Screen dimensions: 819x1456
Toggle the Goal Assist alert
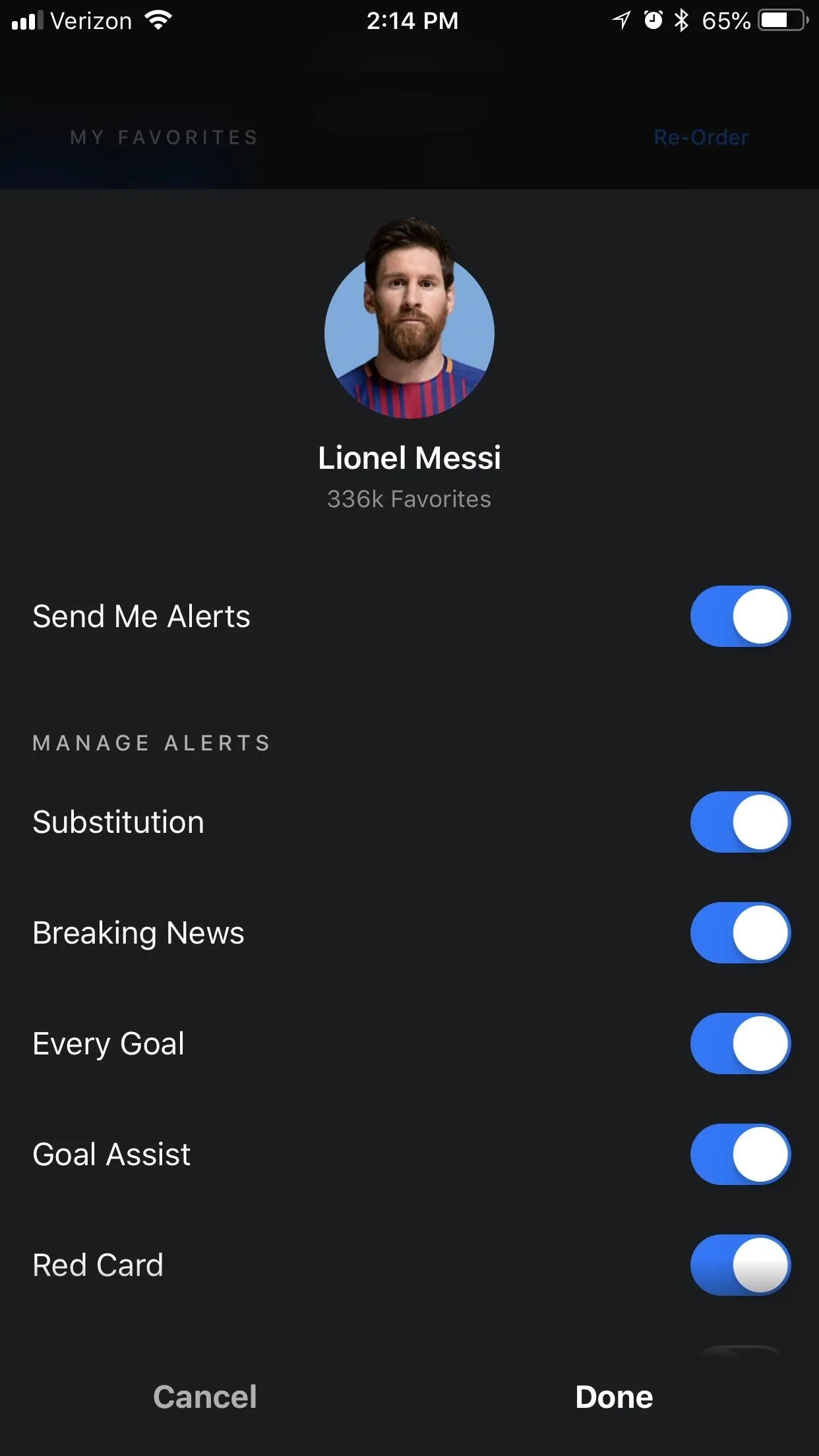coord(741,1155)
